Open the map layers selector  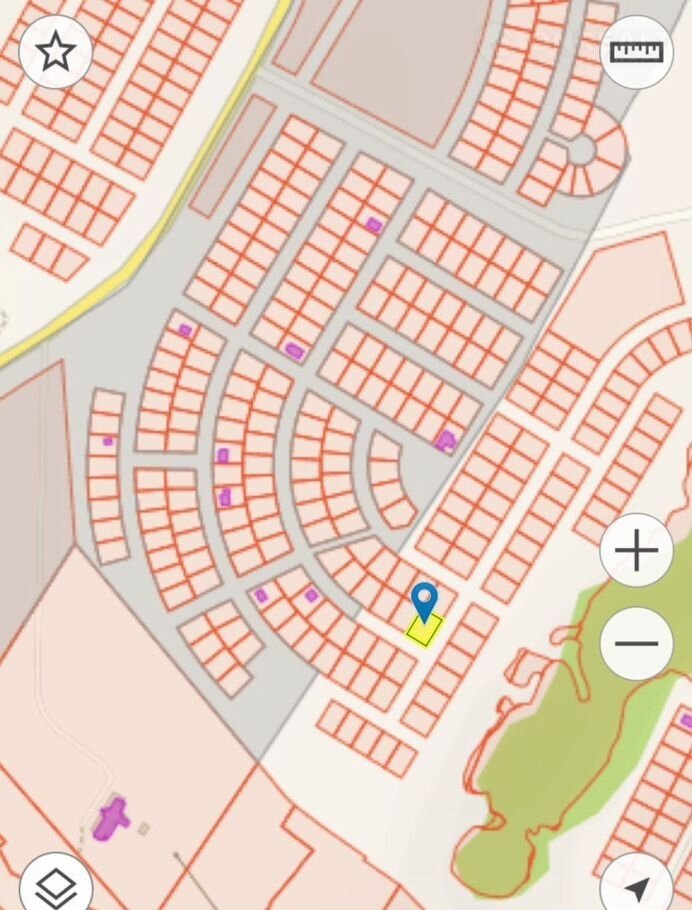(56, 885)
